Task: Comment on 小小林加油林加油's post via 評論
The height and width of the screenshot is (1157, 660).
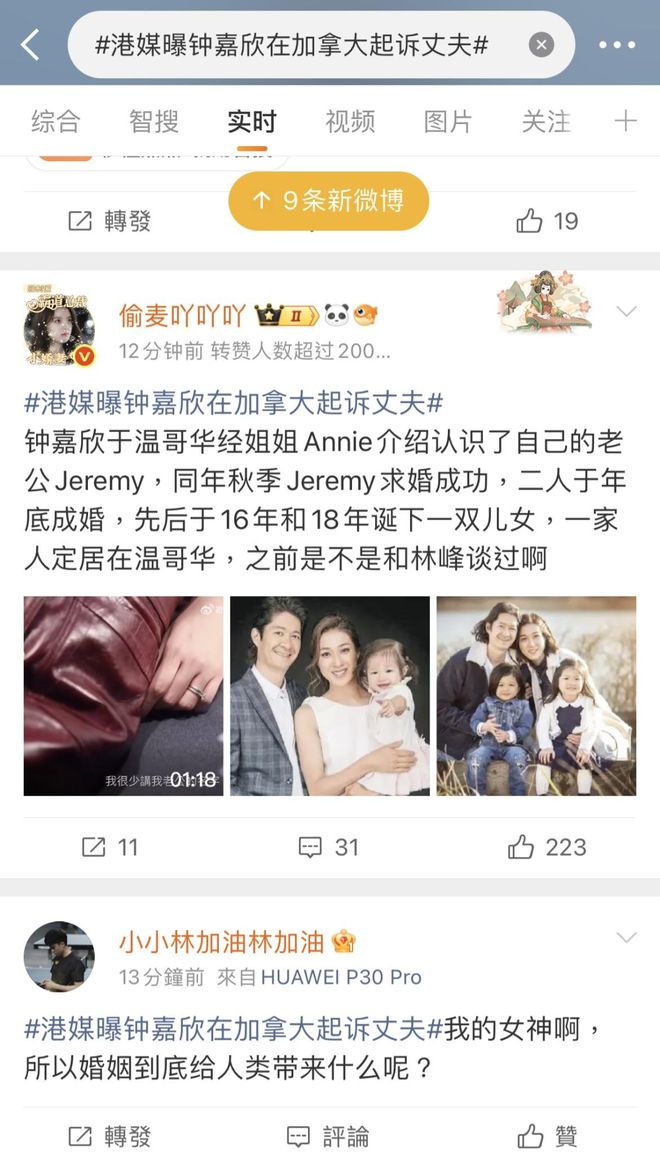Action: (329, 1136)
